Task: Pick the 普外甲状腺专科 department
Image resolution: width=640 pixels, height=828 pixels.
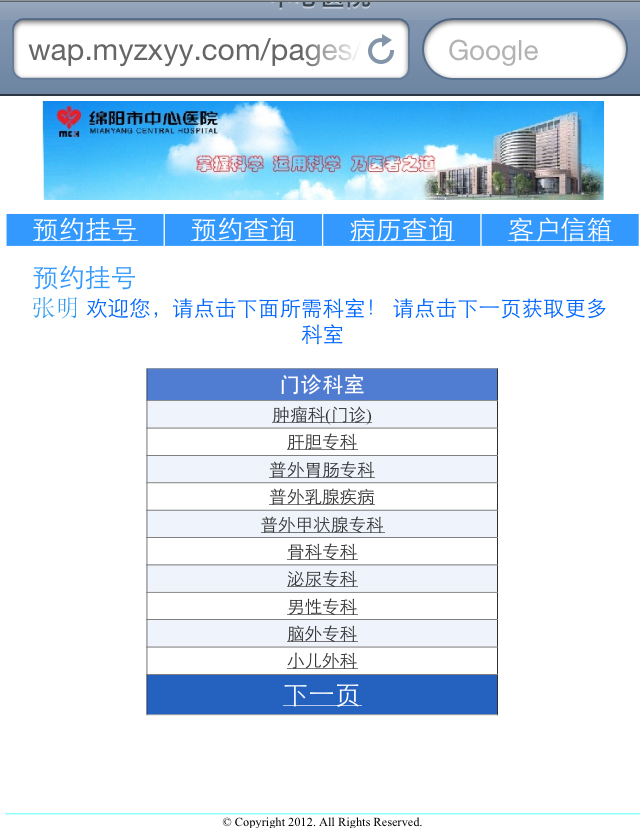Action: pyautogui.click(x=322, y=525)
